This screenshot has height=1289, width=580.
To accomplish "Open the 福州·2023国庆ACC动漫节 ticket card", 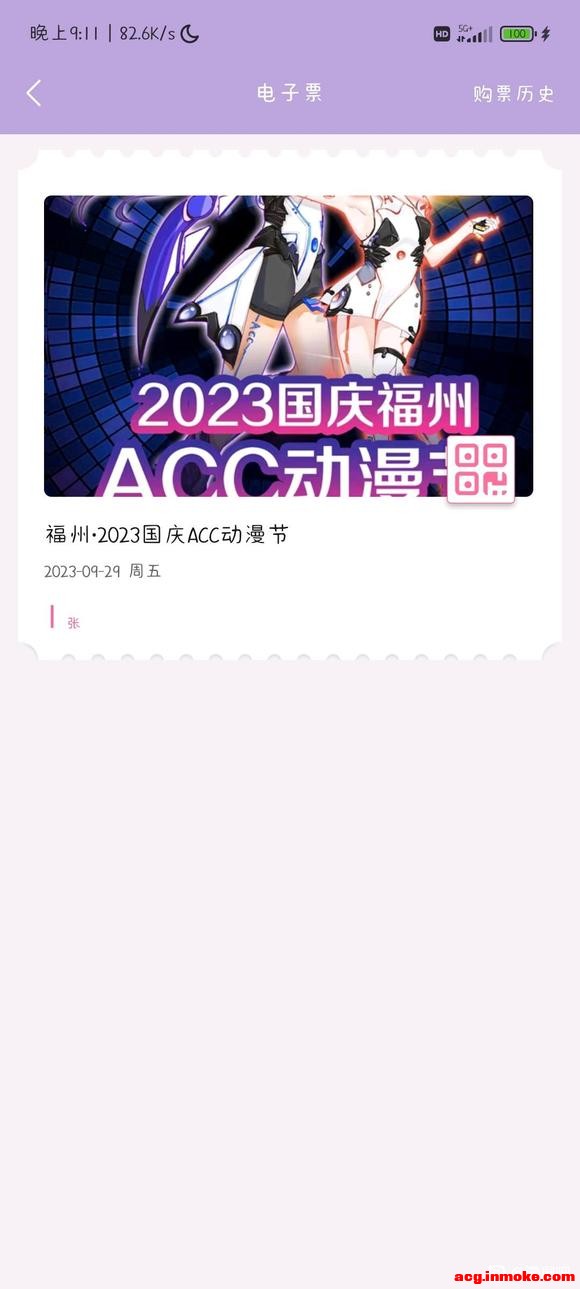I will tap(289, 405).
